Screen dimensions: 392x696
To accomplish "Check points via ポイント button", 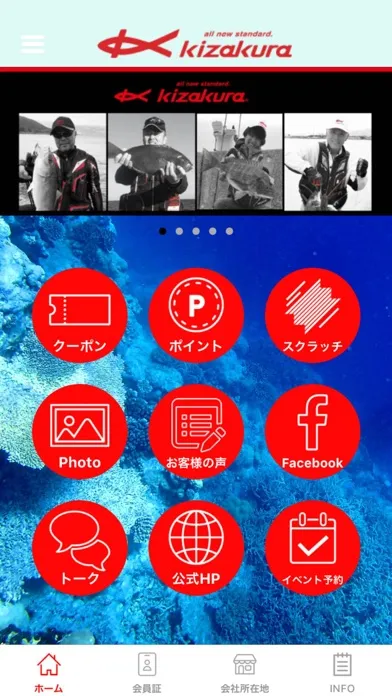I will coord(196,315).
